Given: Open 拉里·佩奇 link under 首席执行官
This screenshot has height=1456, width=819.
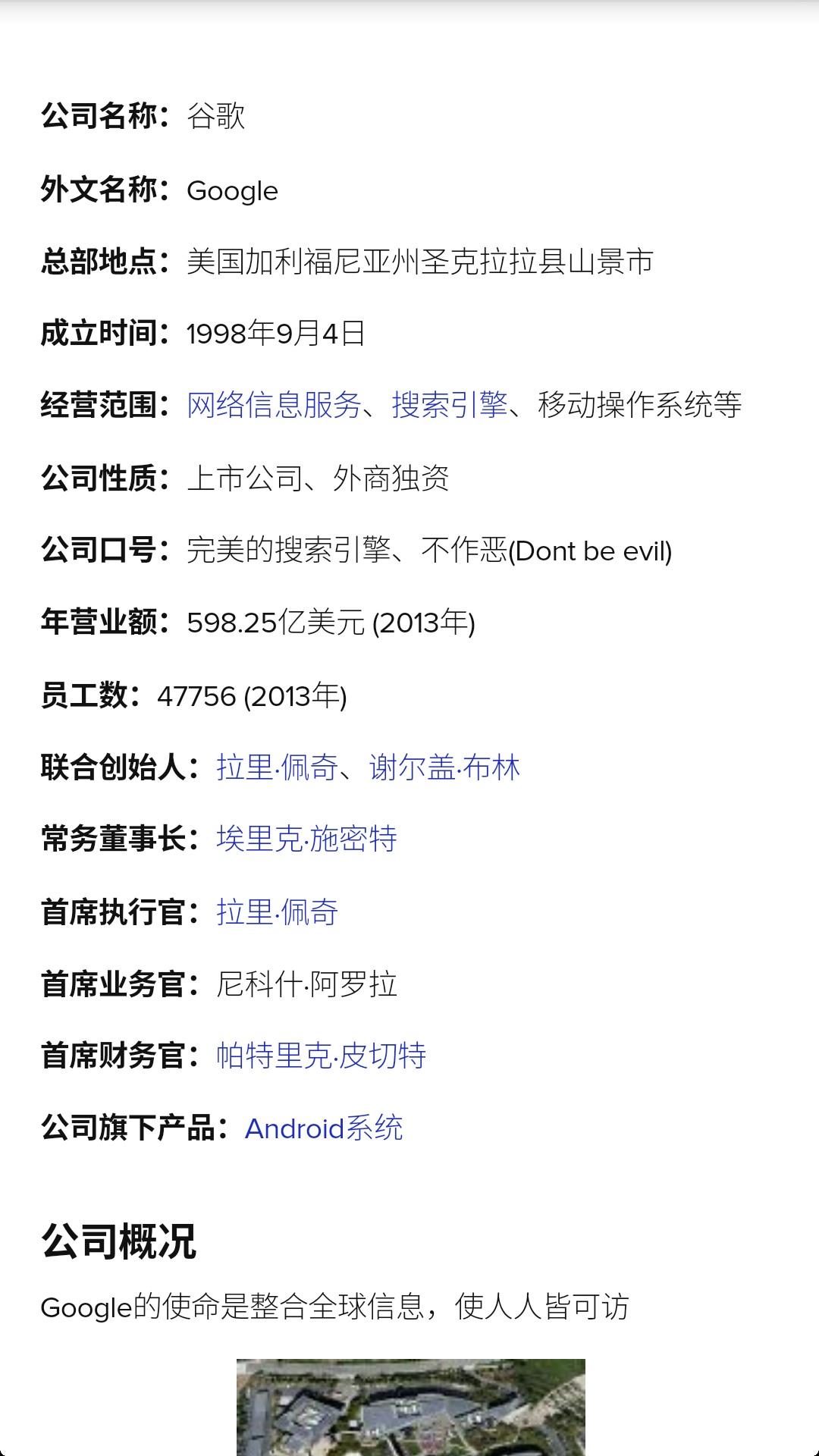Looking at the screenshot, I should [x=277, y=912].
